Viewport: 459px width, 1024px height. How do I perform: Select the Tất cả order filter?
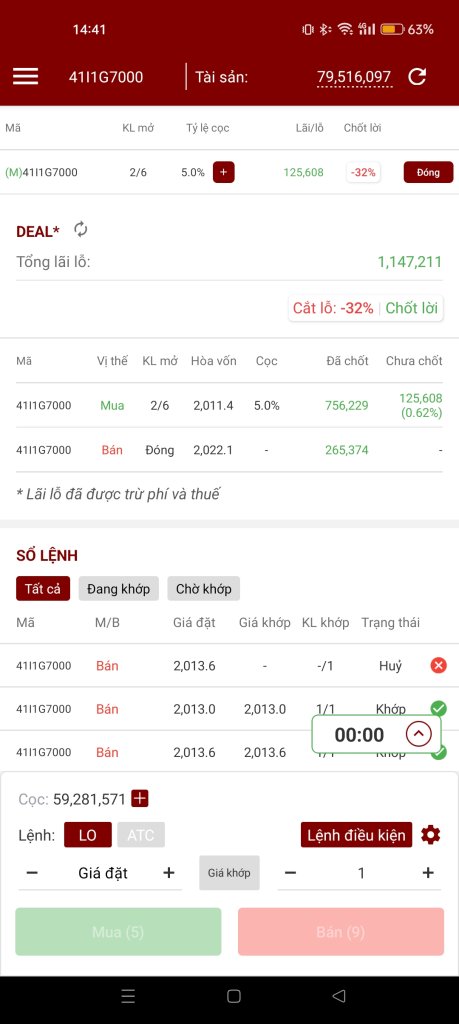(42, 588)
